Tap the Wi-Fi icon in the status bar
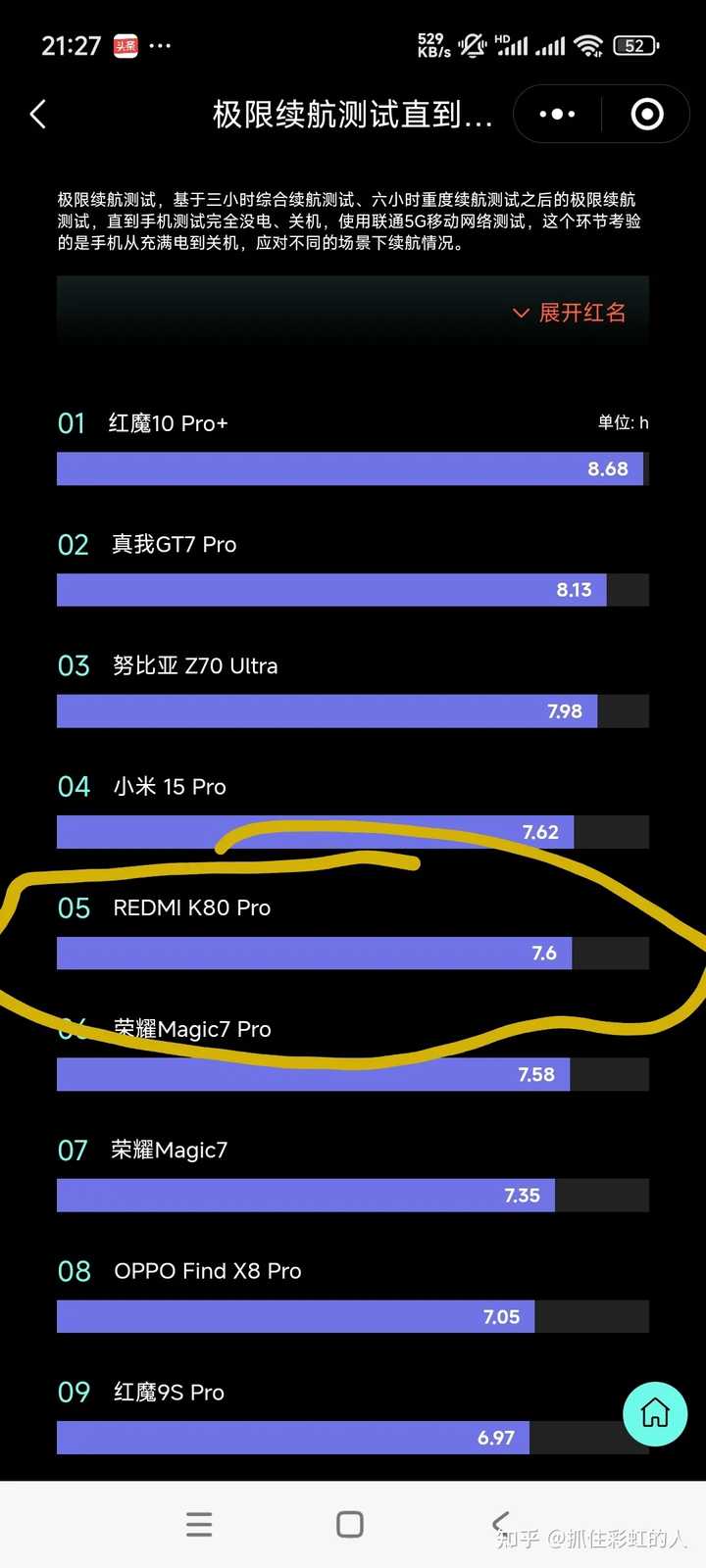The image size is (706, 1568). [589, 45]
